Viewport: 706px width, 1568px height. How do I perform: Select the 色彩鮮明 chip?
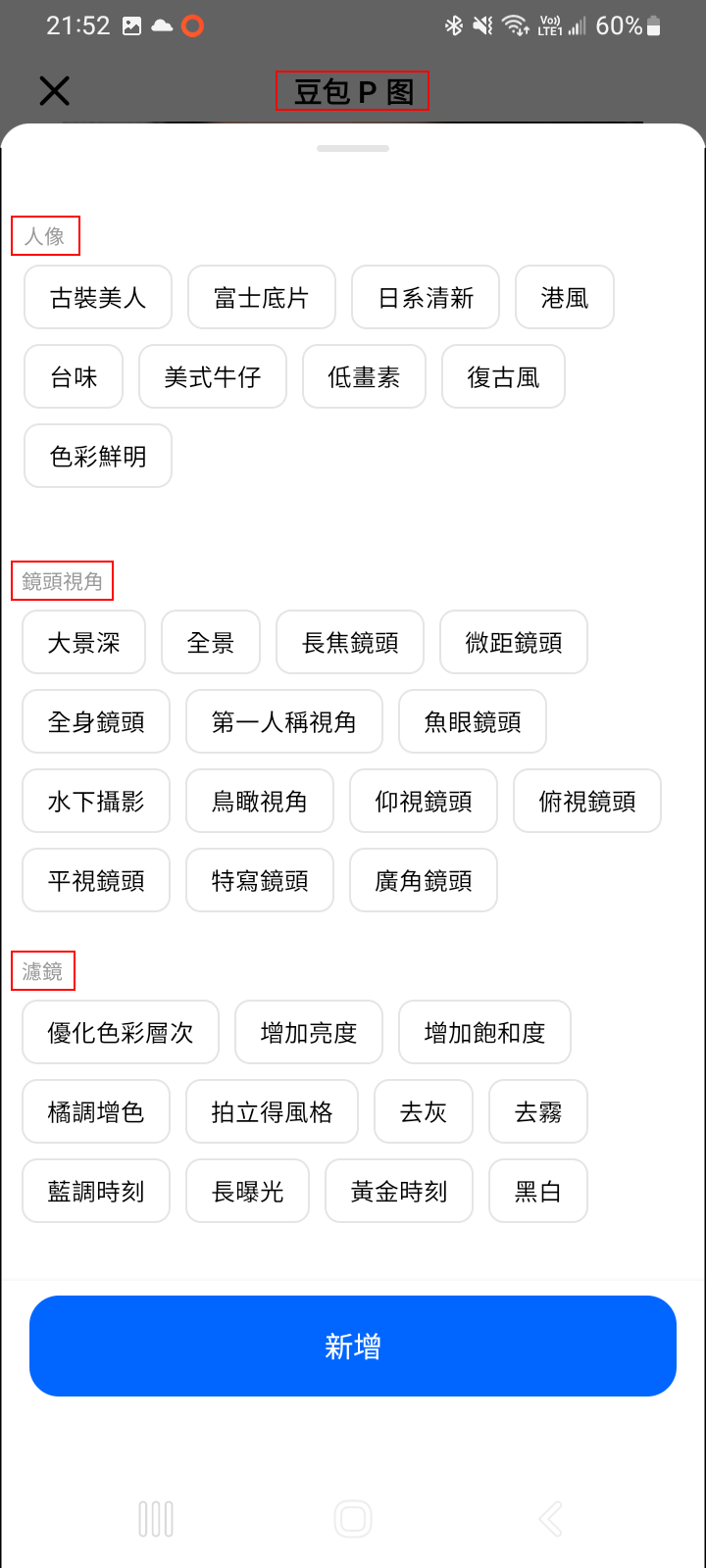click(98, 457)
